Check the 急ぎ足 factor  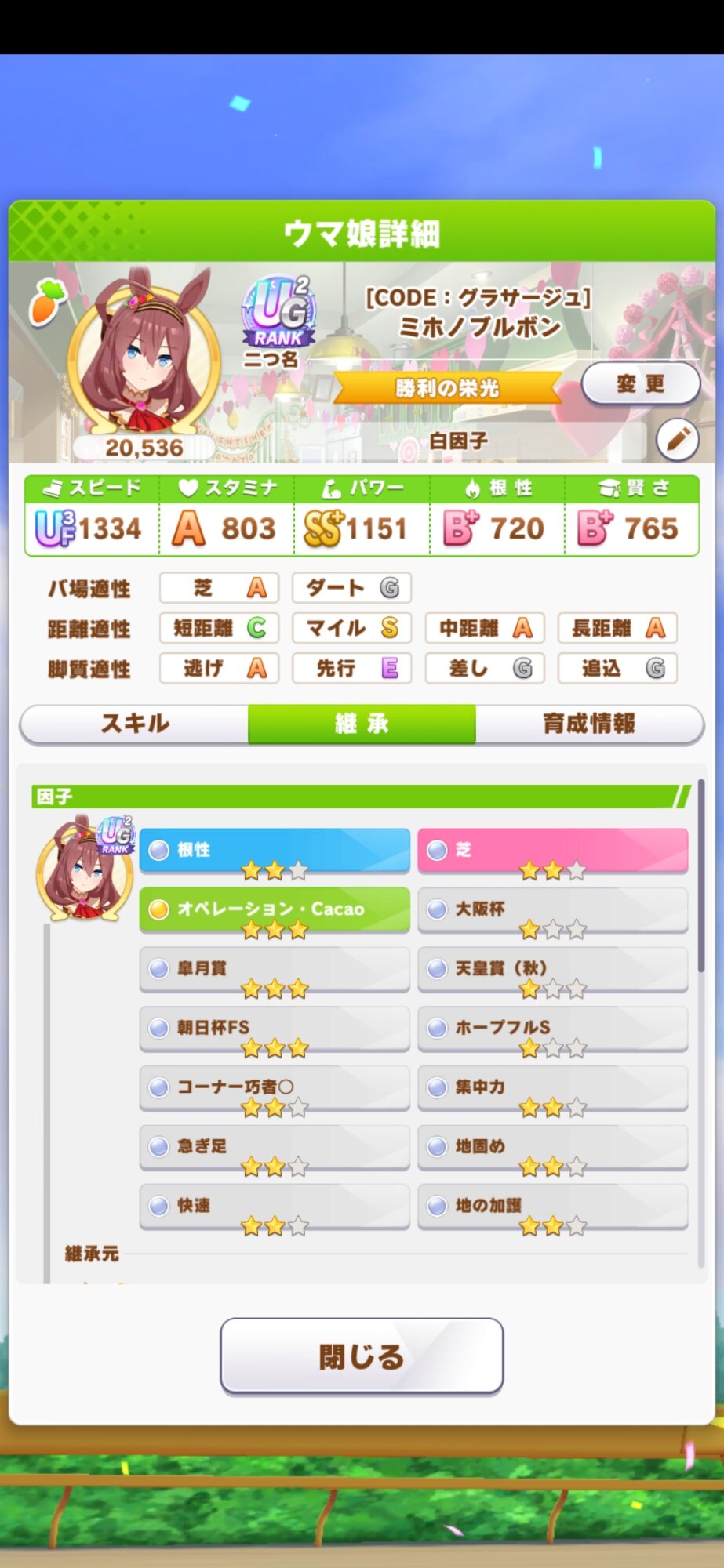click(x=275, y=1147)
